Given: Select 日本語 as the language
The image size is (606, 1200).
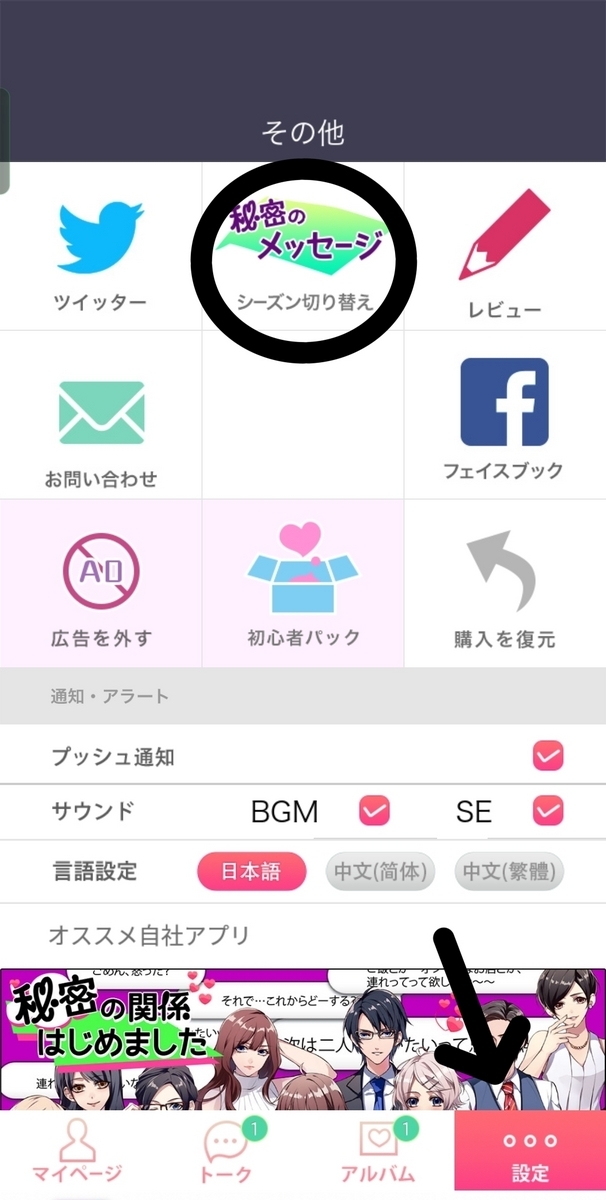Looking at the screenshot, I should point(251,871).
